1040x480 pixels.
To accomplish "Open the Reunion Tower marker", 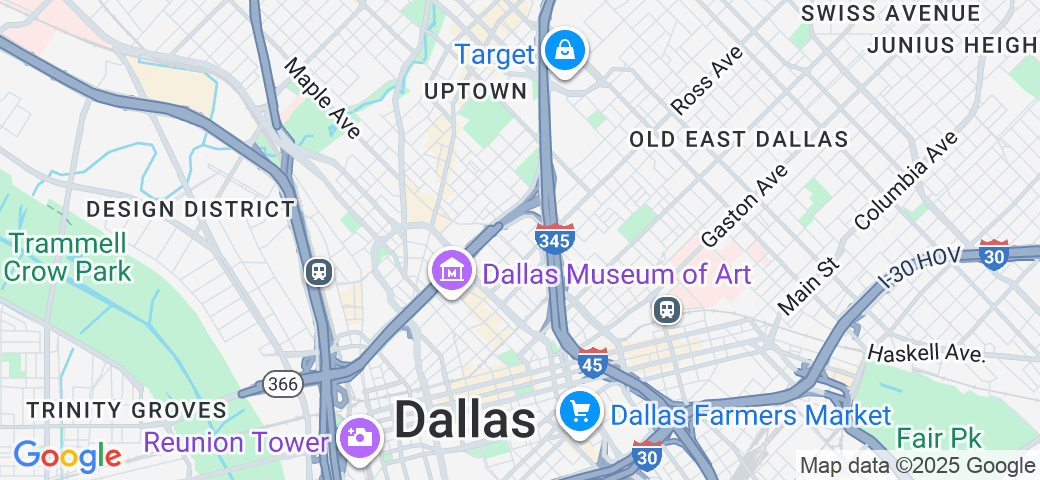I will click(x=357, y=438).
